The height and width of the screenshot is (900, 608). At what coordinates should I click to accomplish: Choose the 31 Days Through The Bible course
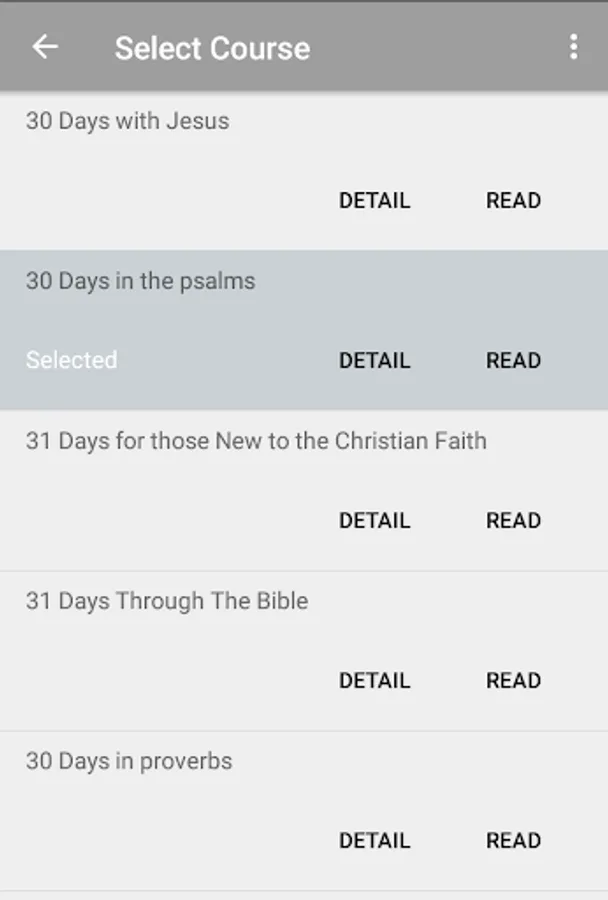tap(167, 601)
